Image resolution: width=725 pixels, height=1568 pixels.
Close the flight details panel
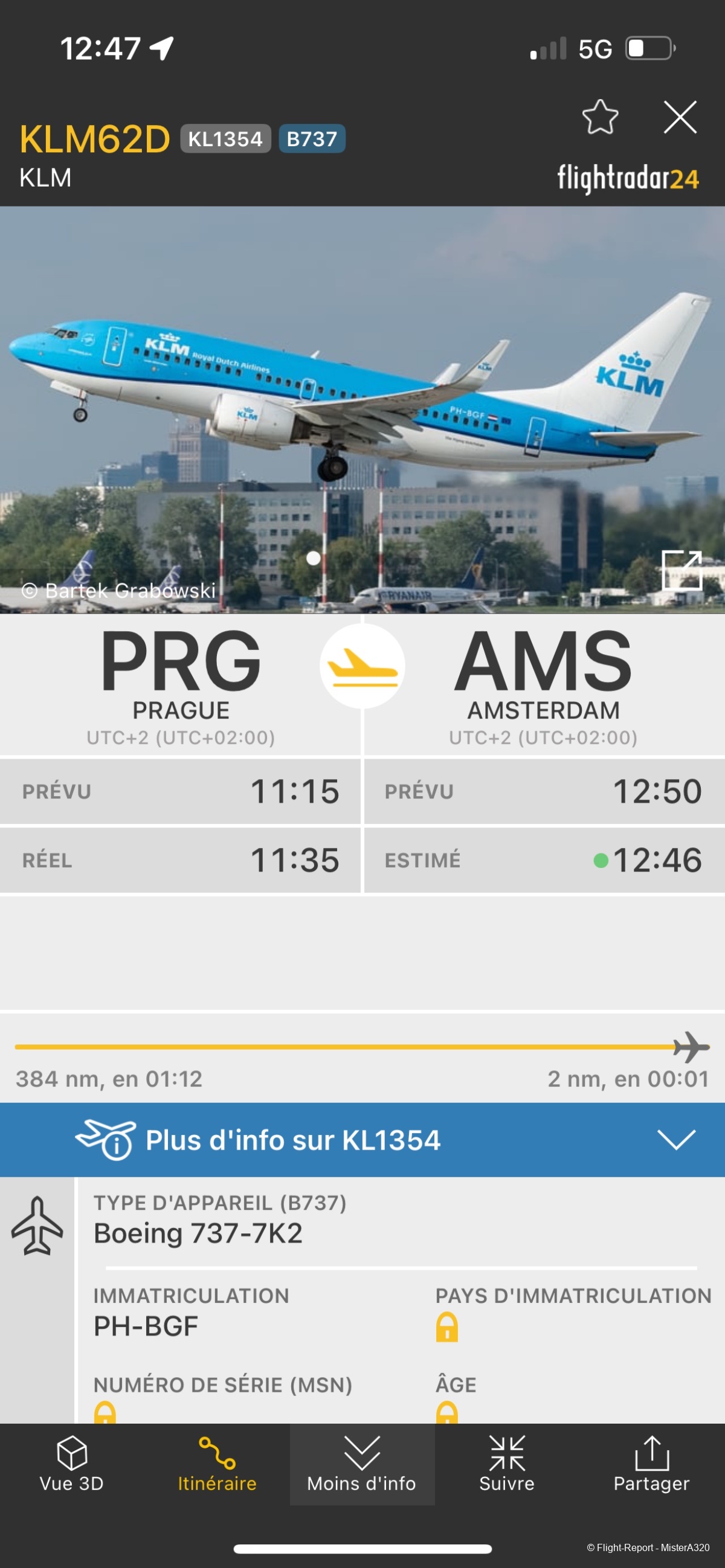[x=679, y=117]
